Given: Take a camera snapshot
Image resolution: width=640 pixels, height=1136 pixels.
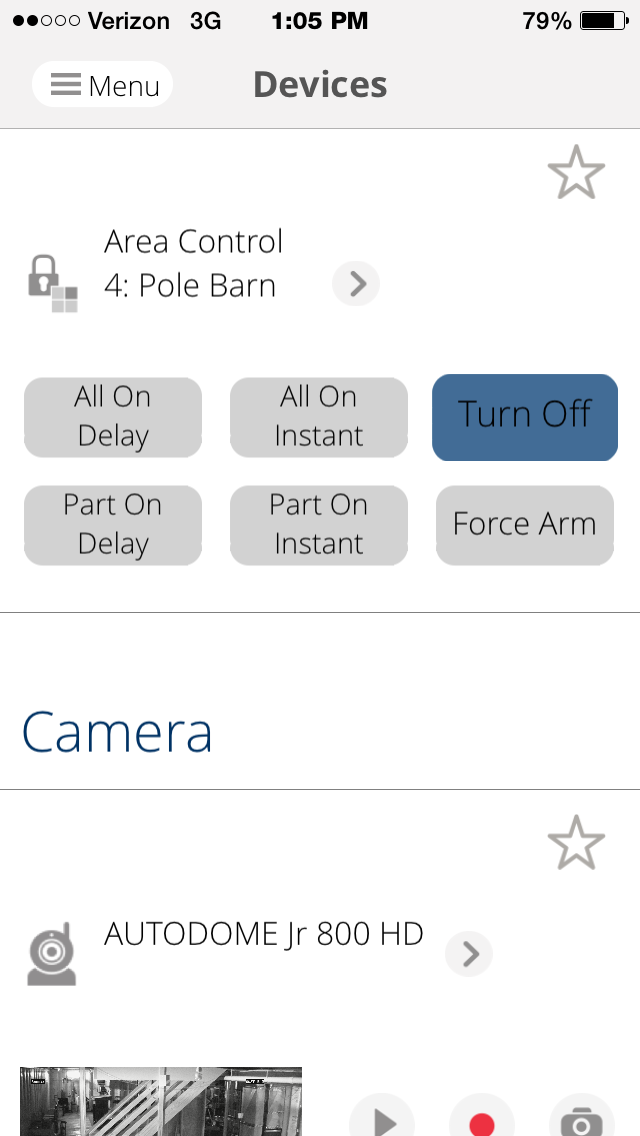Looking at the screenshot, I should 582,1116.
